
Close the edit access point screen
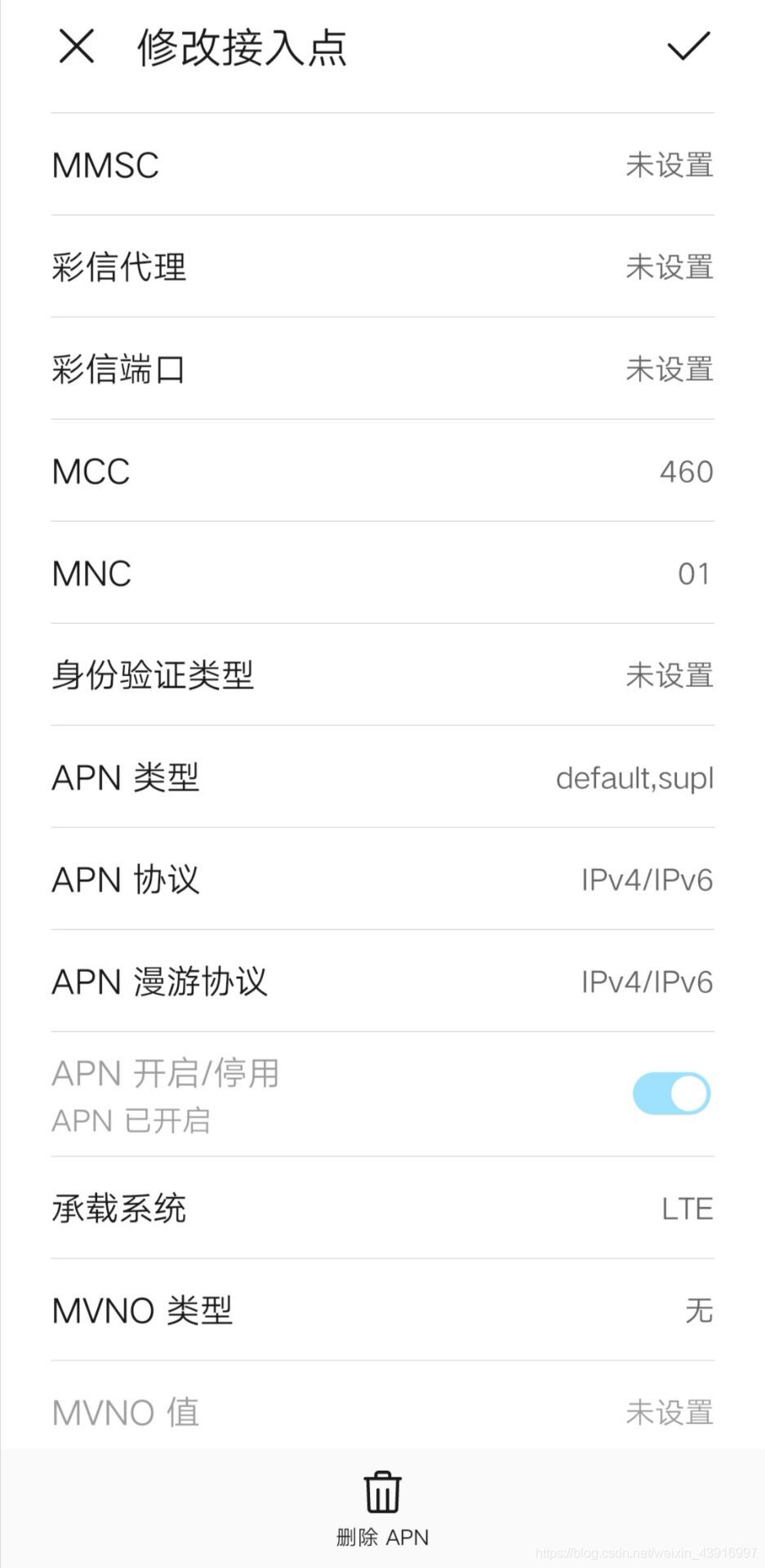click(77, 47)
